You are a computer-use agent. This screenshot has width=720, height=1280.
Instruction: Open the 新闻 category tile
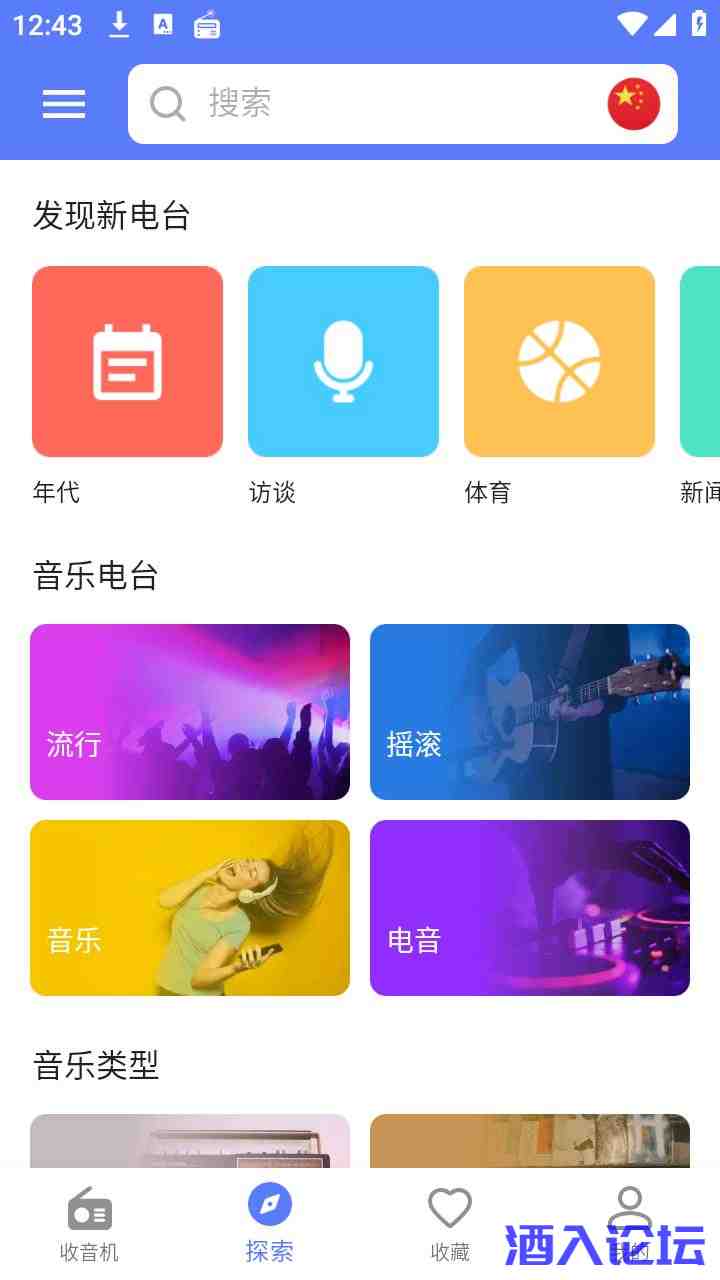pos(700,362)
